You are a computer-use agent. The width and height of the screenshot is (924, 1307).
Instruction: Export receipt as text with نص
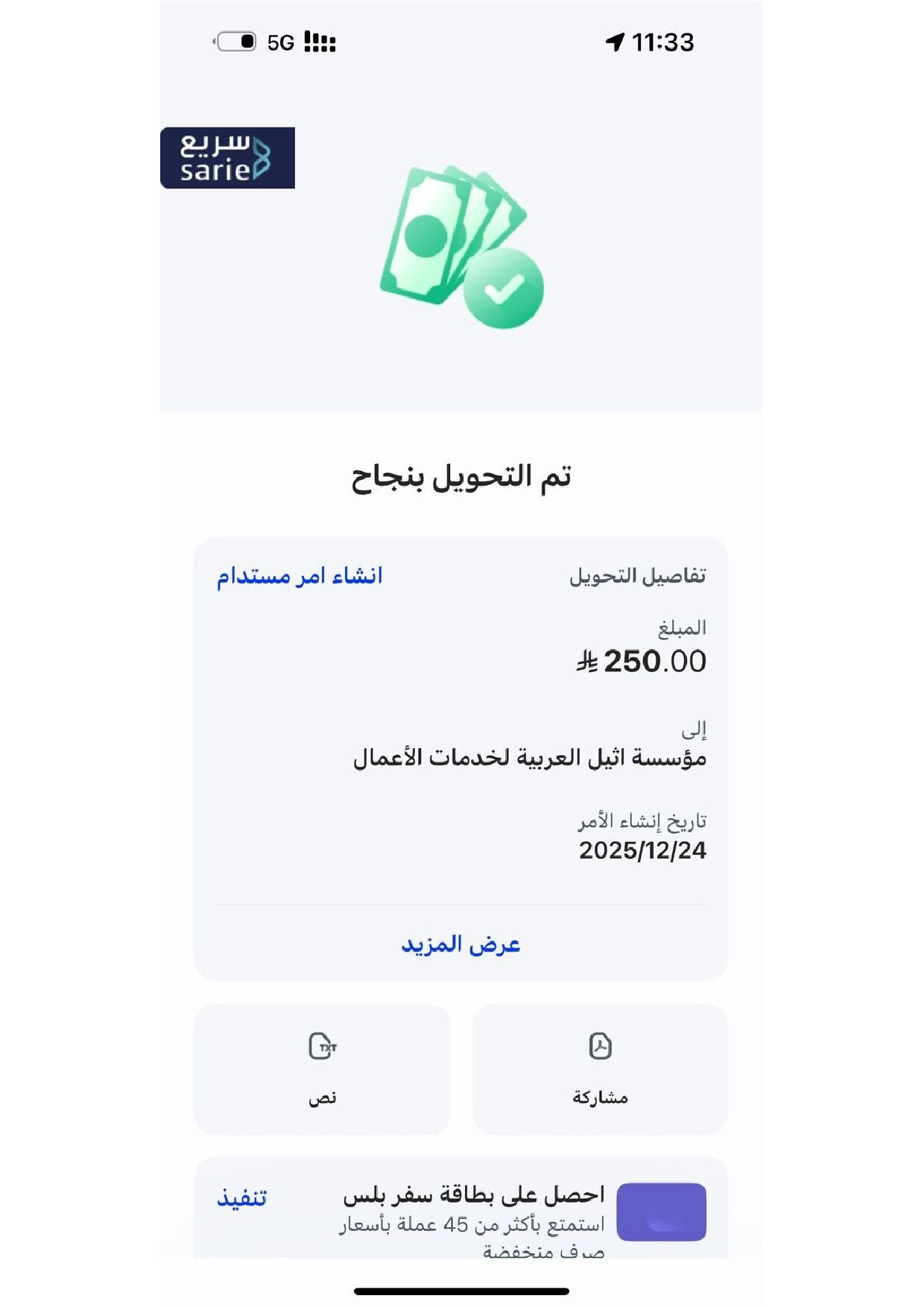click(x=323, y=1069)
